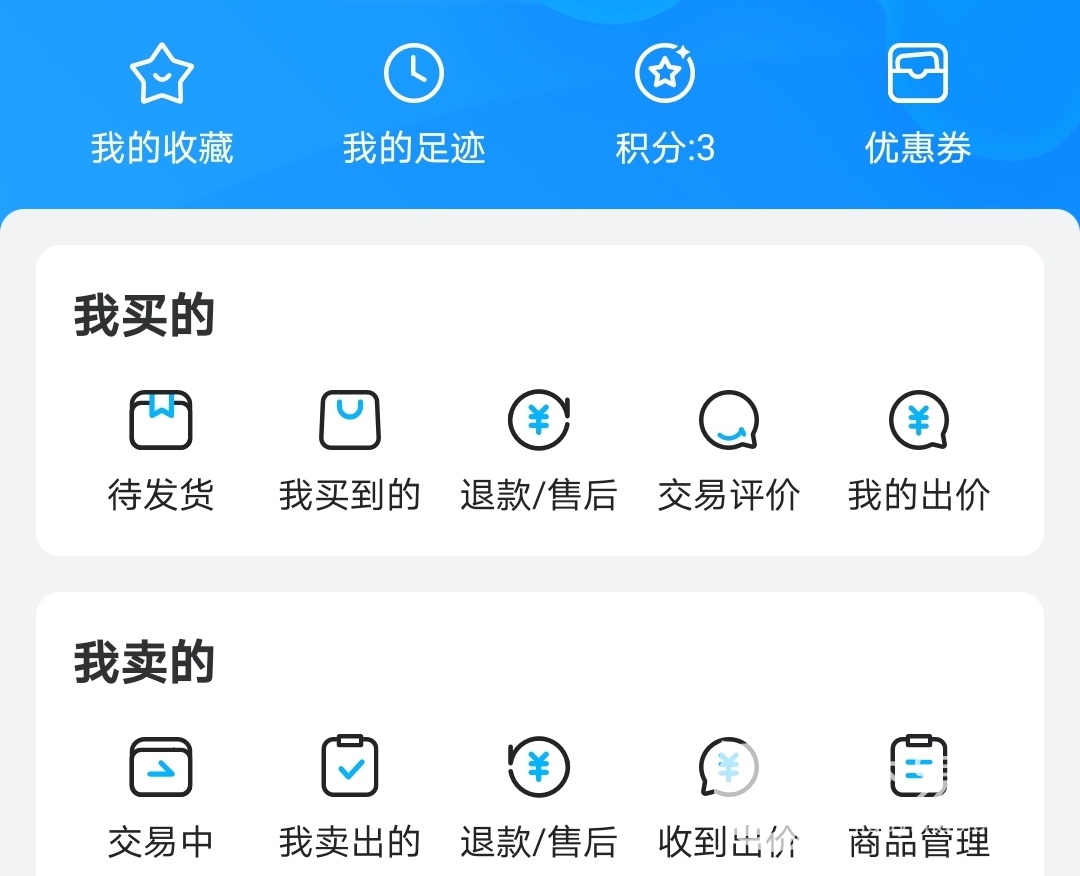The image size is (1080, 876).
Task: Open the 积分 points page
Action: (665, 105)
